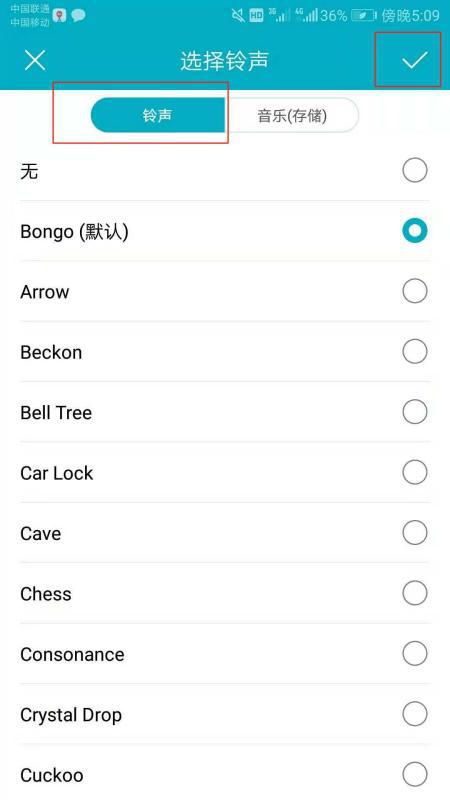Select 无 as the ringtone
Viewport: 450px width, 800px height.
(x=225, y=171)
